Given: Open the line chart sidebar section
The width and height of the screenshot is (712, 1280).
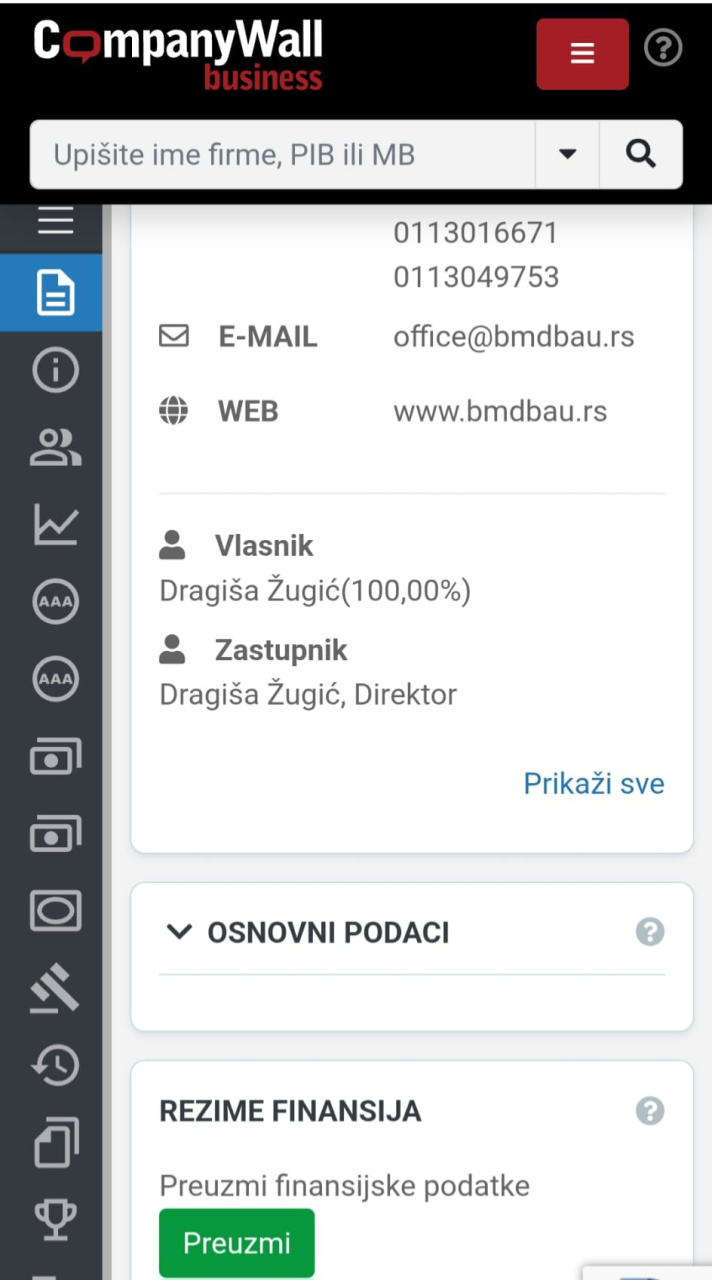Looking at the screenshot, I should [55, 524].
